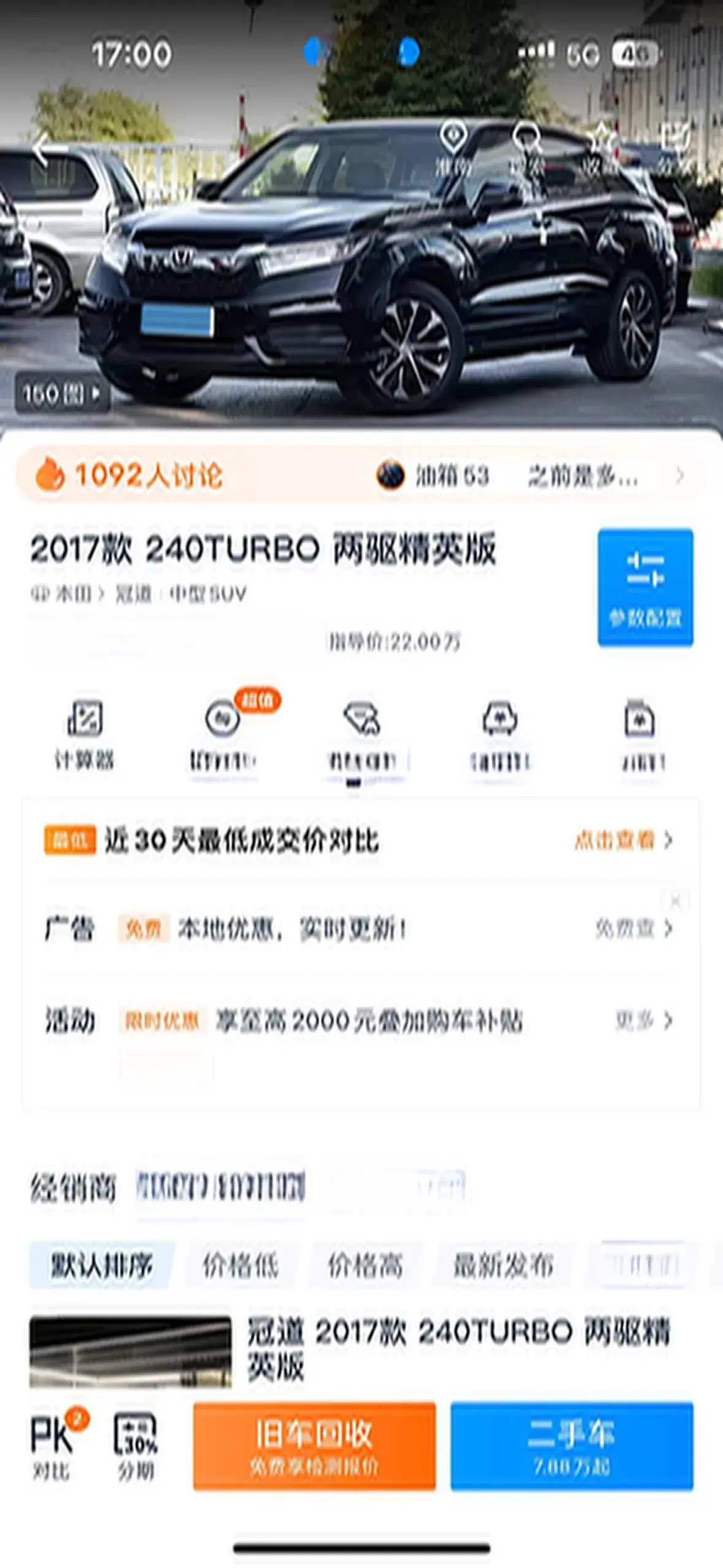The width and height of the screenshot is (723, 1568).
Task: Tap the search icon over the car photo
Action: [527, 147]
